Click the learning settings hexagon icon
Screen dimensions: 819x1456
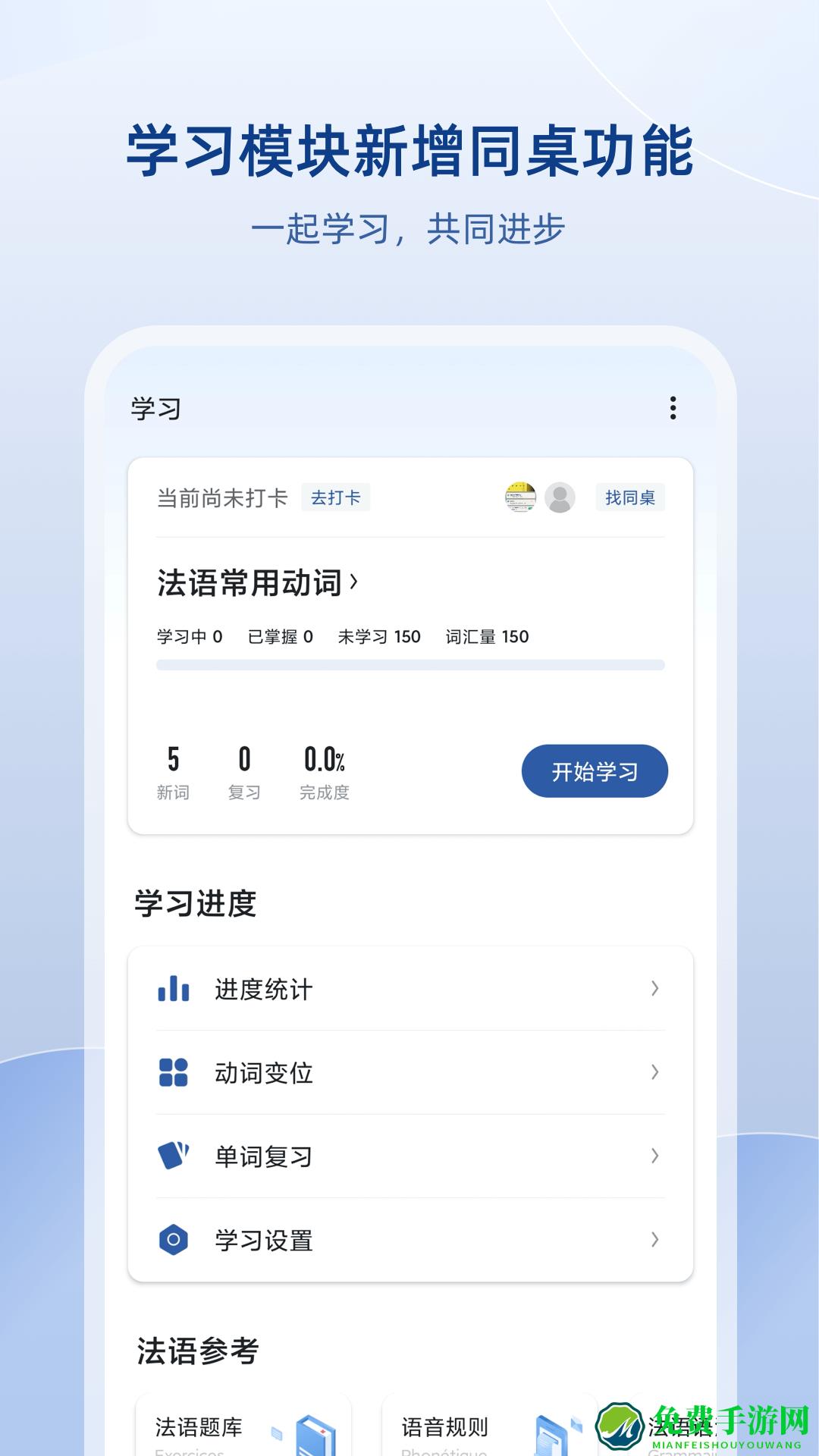174,1241
